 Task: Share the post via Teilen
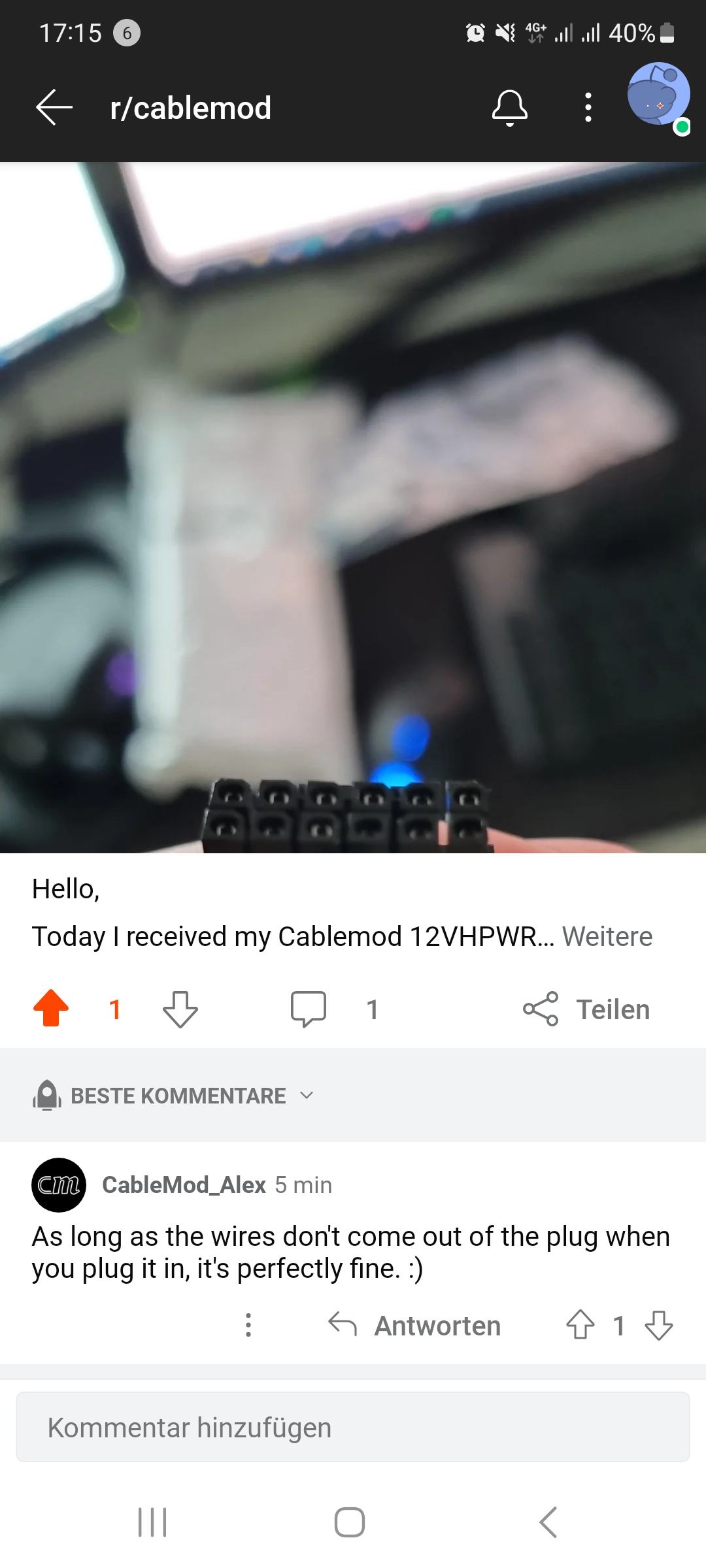pyautogui.click(x=586, y=1009)
